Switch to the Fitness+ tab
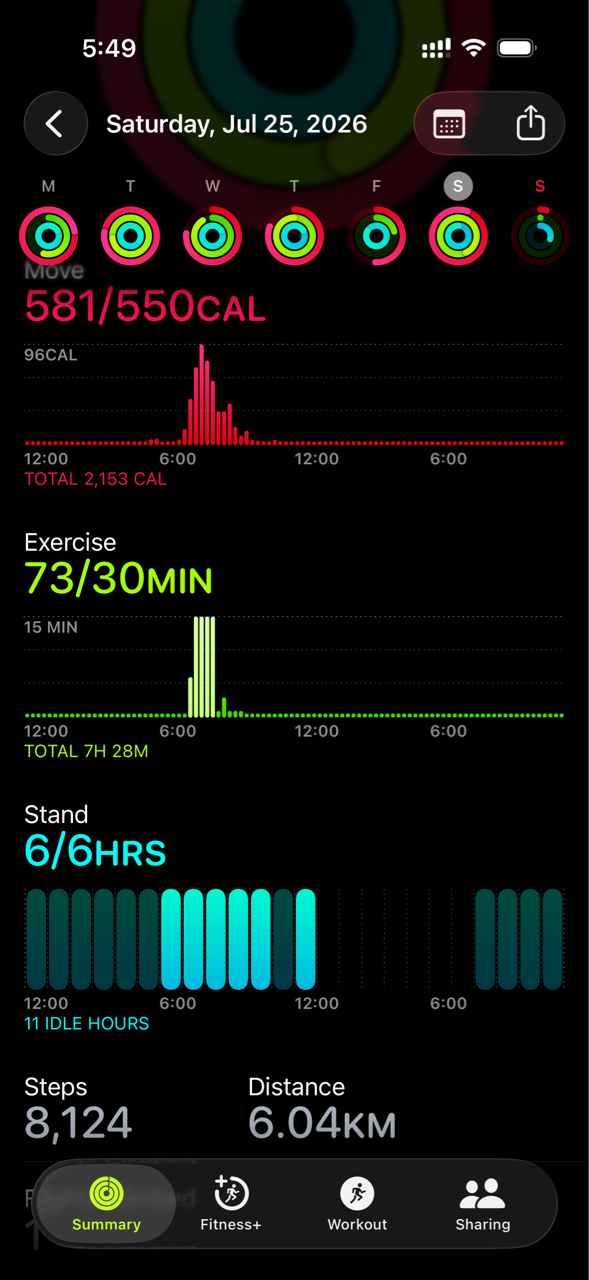This screenshot has width=589, height=1280. 231,1203
